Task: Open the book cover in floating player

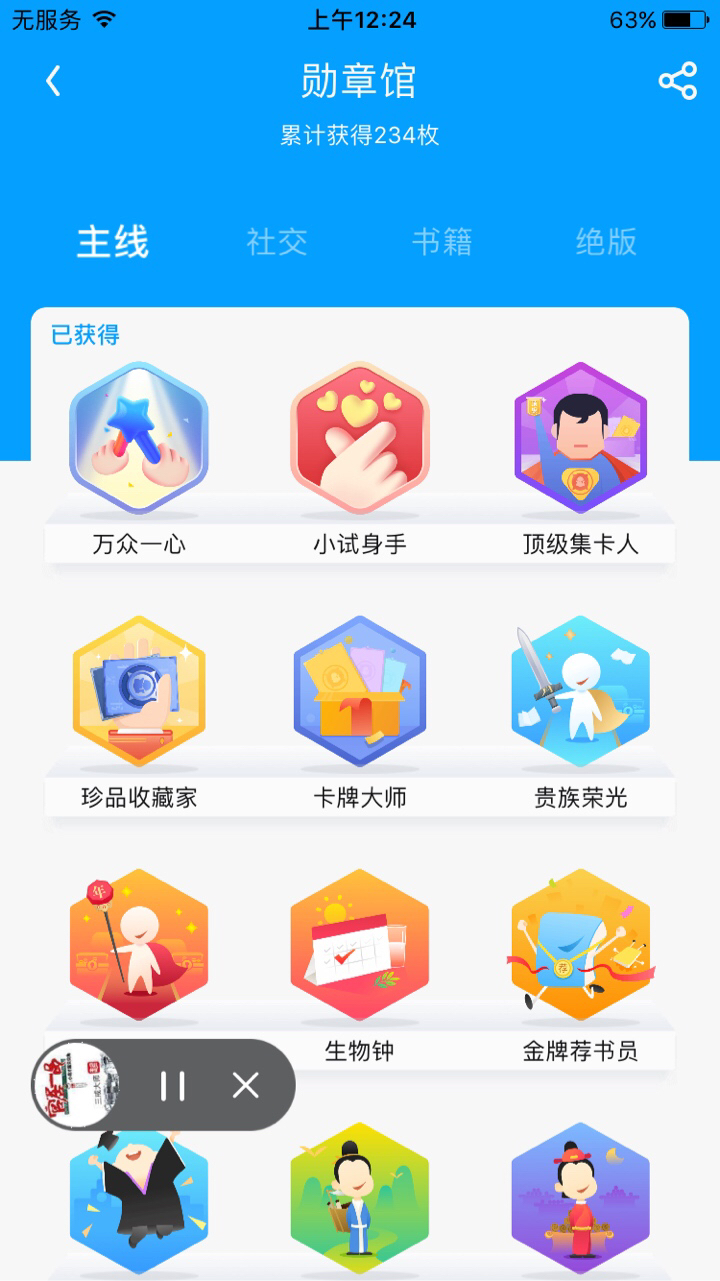Action: coord(76,1086)
